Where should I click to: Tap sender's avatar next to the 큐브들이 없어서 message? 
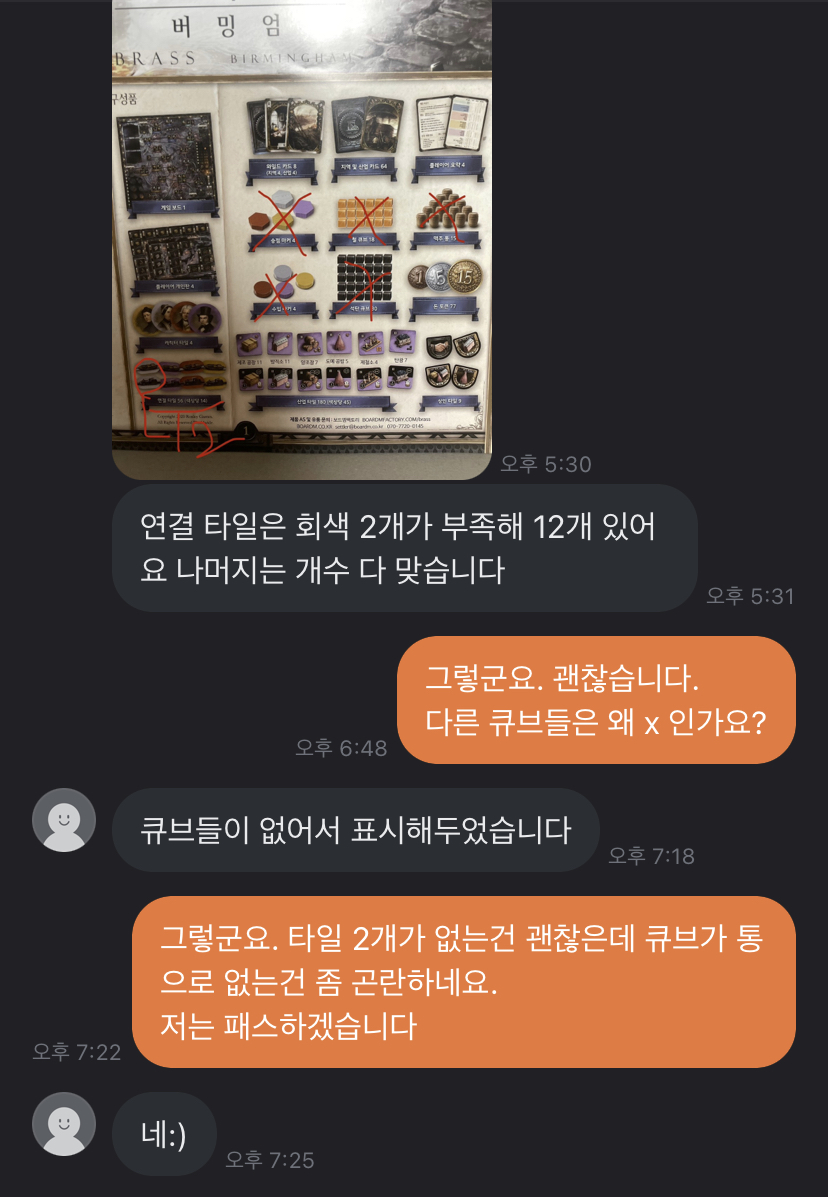[x=64, y=820]
